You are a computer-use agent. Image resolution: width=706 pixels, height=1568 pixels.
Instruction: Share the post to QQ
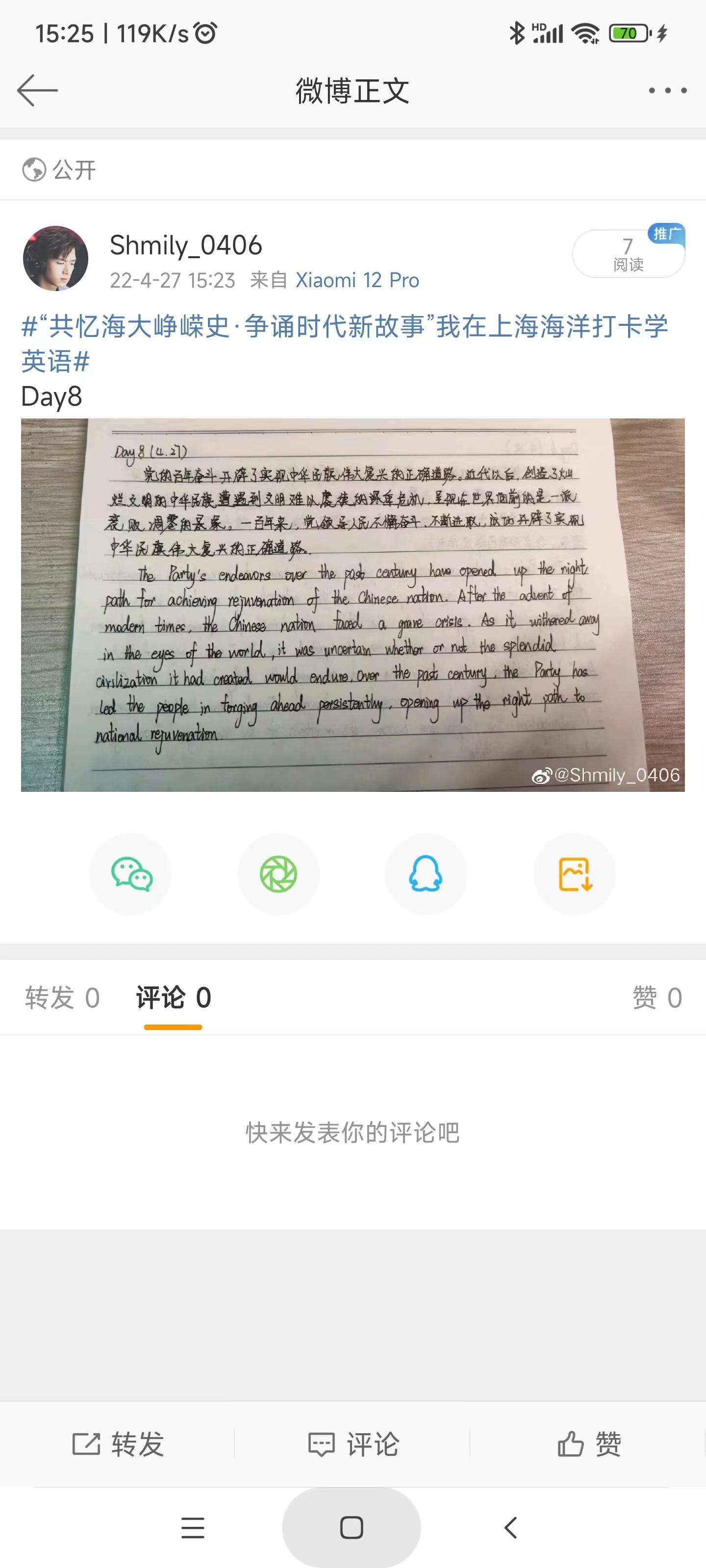point(426,874)
